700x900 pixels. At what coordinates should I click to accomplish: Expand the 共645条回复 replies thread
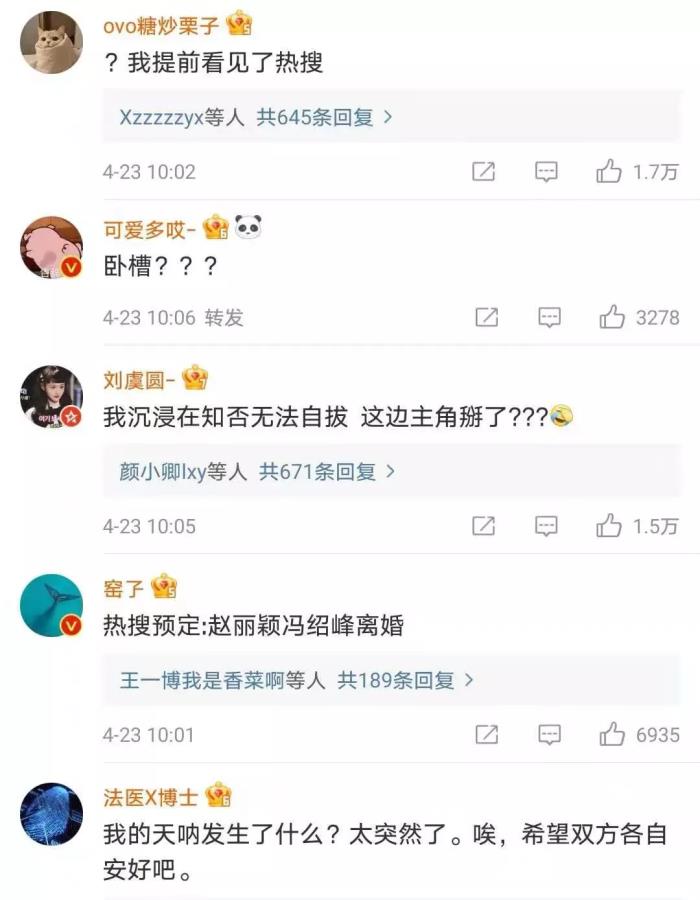click(x=324, y=118)
